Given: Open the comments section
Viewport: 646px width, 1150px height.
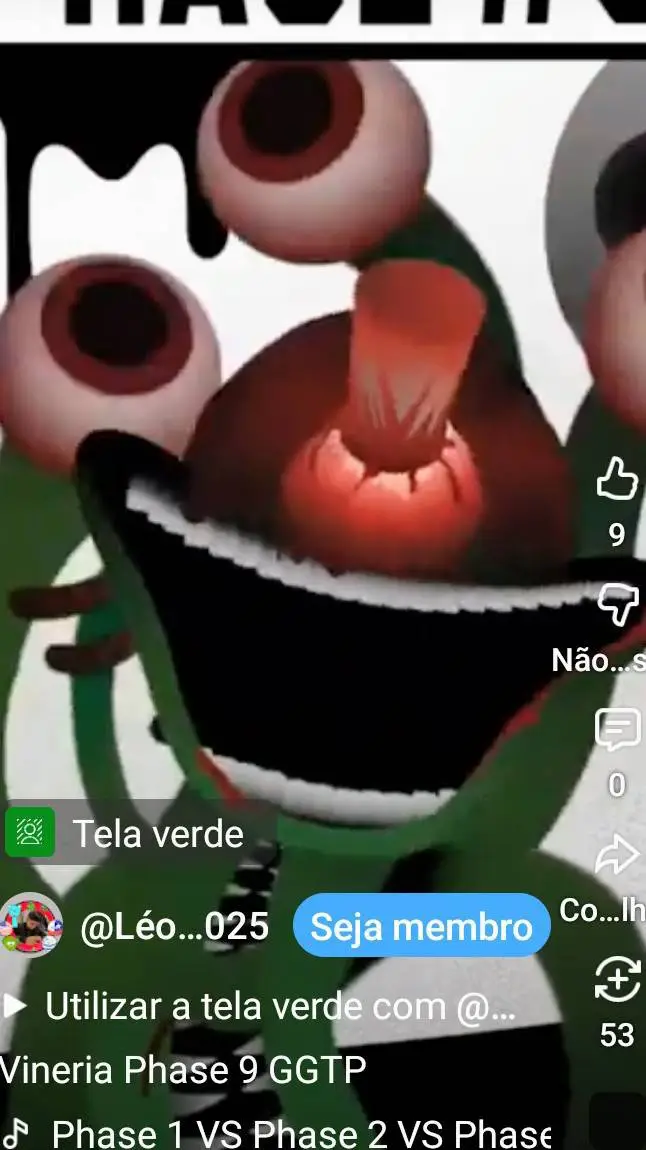Looking at the screenshot, I should point(616,731).
